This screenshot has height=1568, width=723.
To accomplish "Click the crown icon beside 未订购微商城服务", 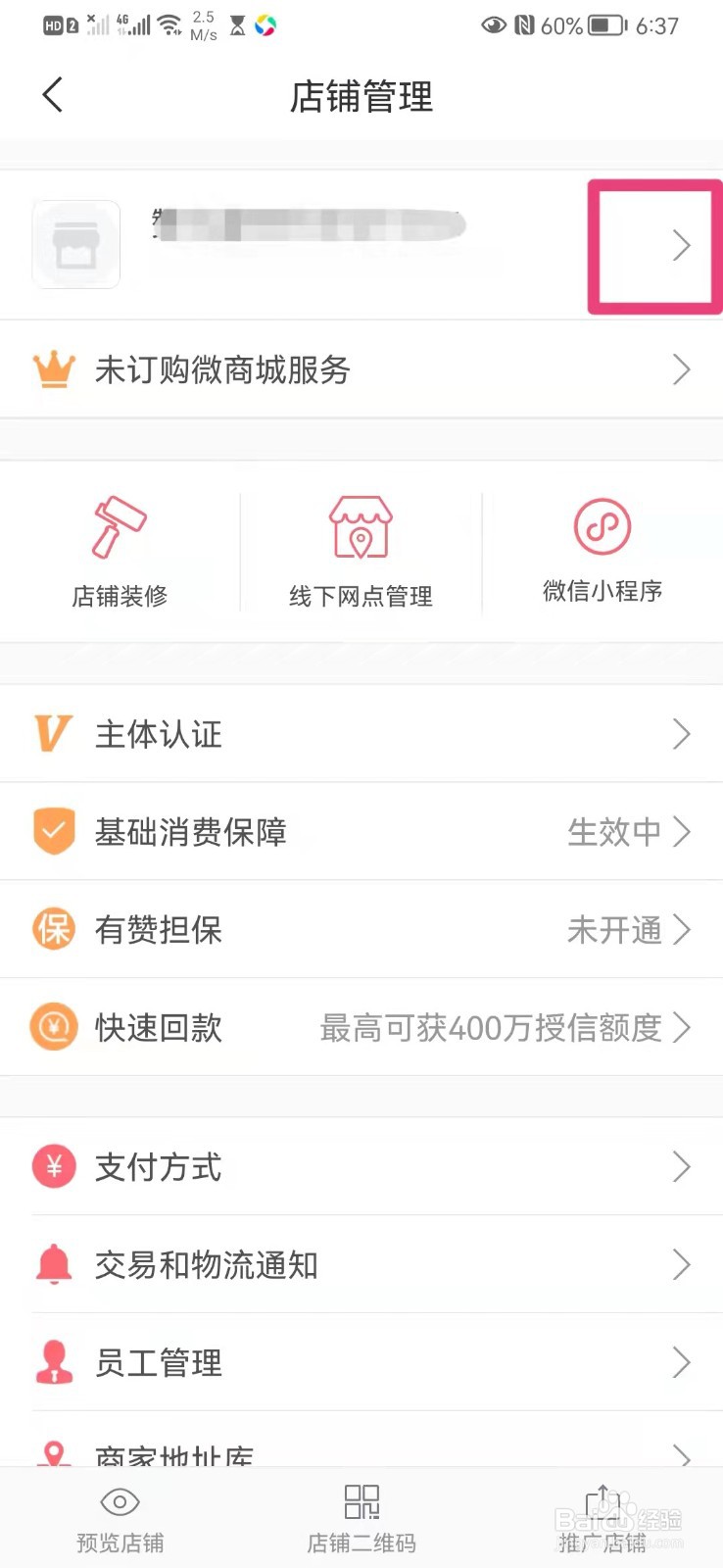I will tap(54, 369).
